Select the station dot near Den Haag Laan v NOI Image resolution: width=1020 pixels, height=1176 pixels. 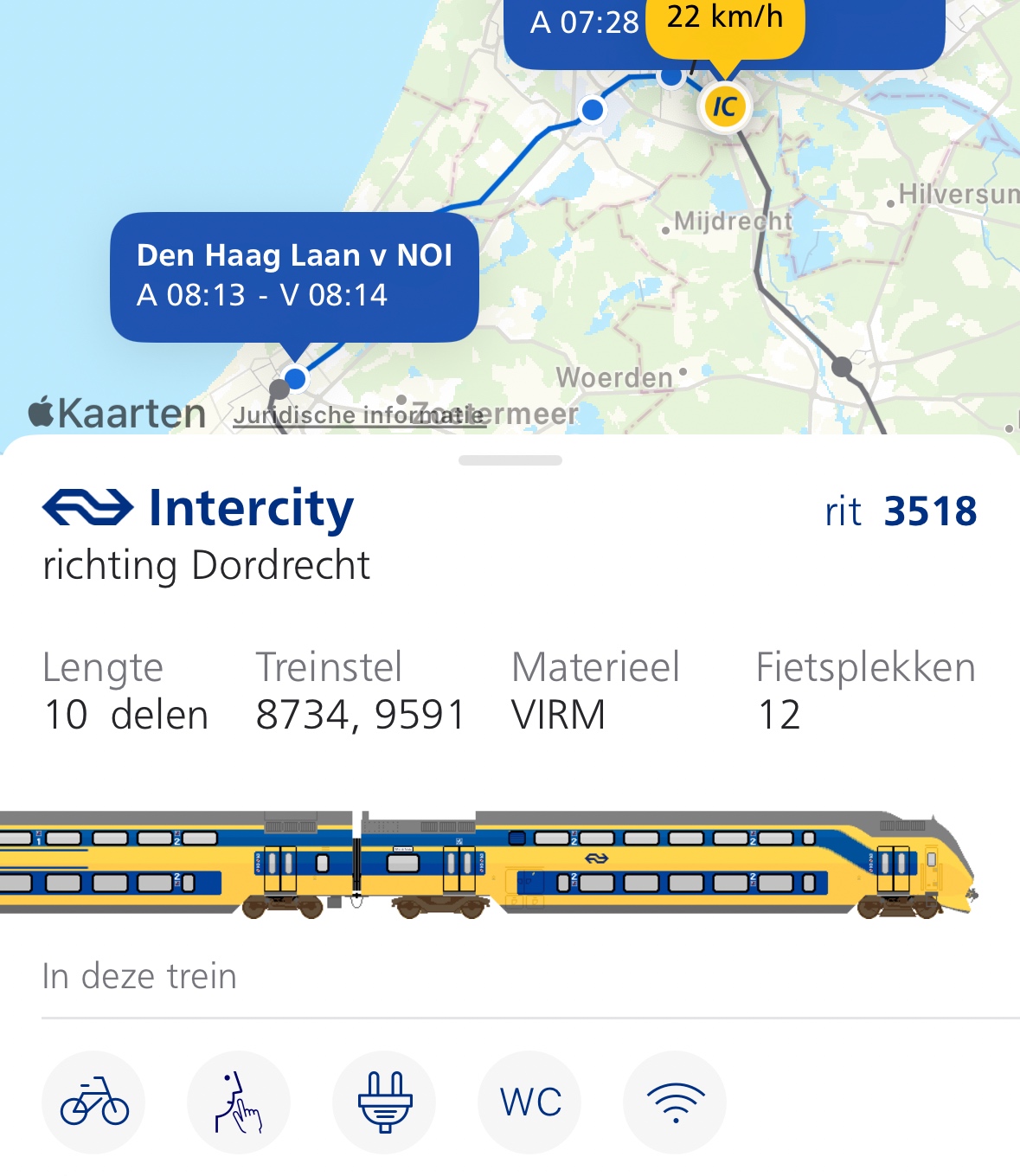295,378
